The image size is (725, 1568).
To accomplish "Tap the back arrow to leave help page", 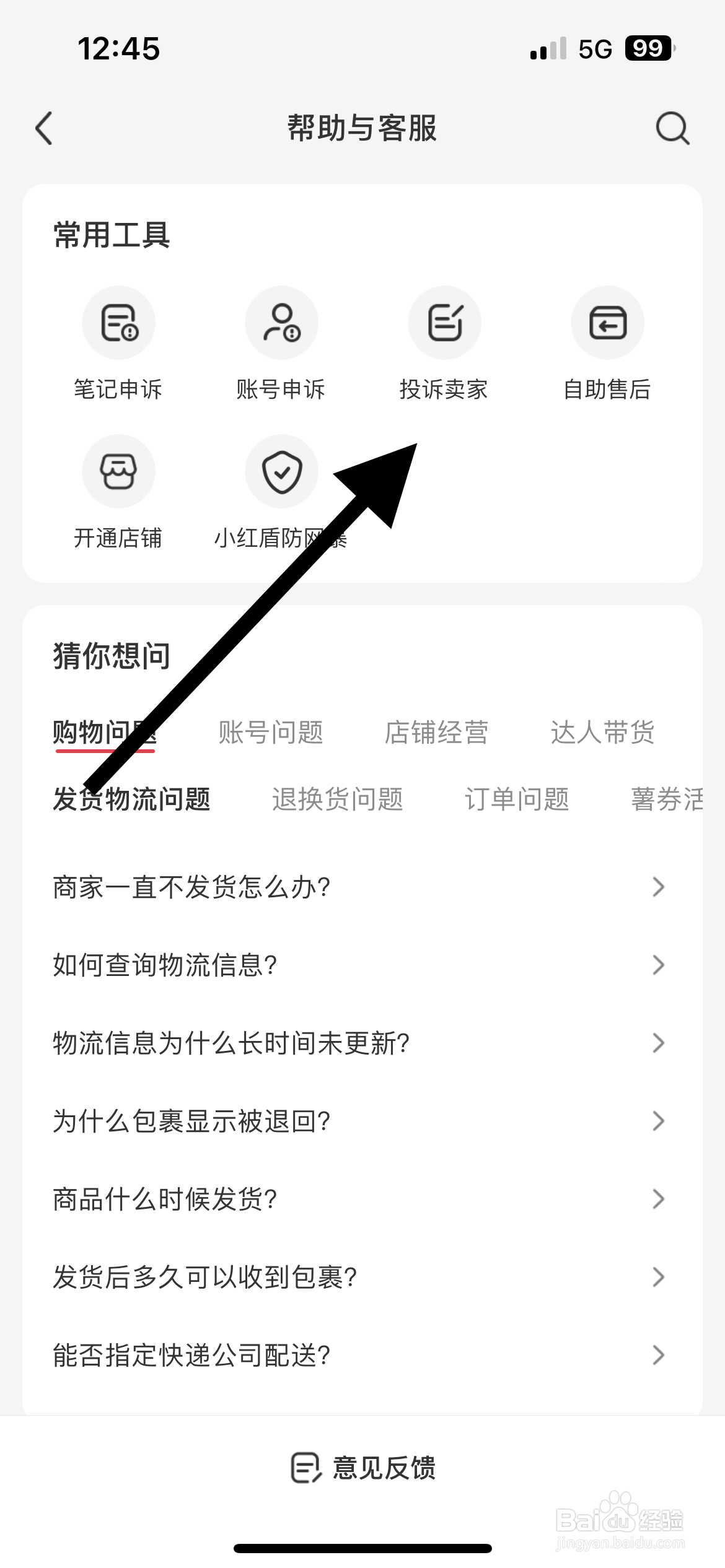I will click(x=43, y=129).
